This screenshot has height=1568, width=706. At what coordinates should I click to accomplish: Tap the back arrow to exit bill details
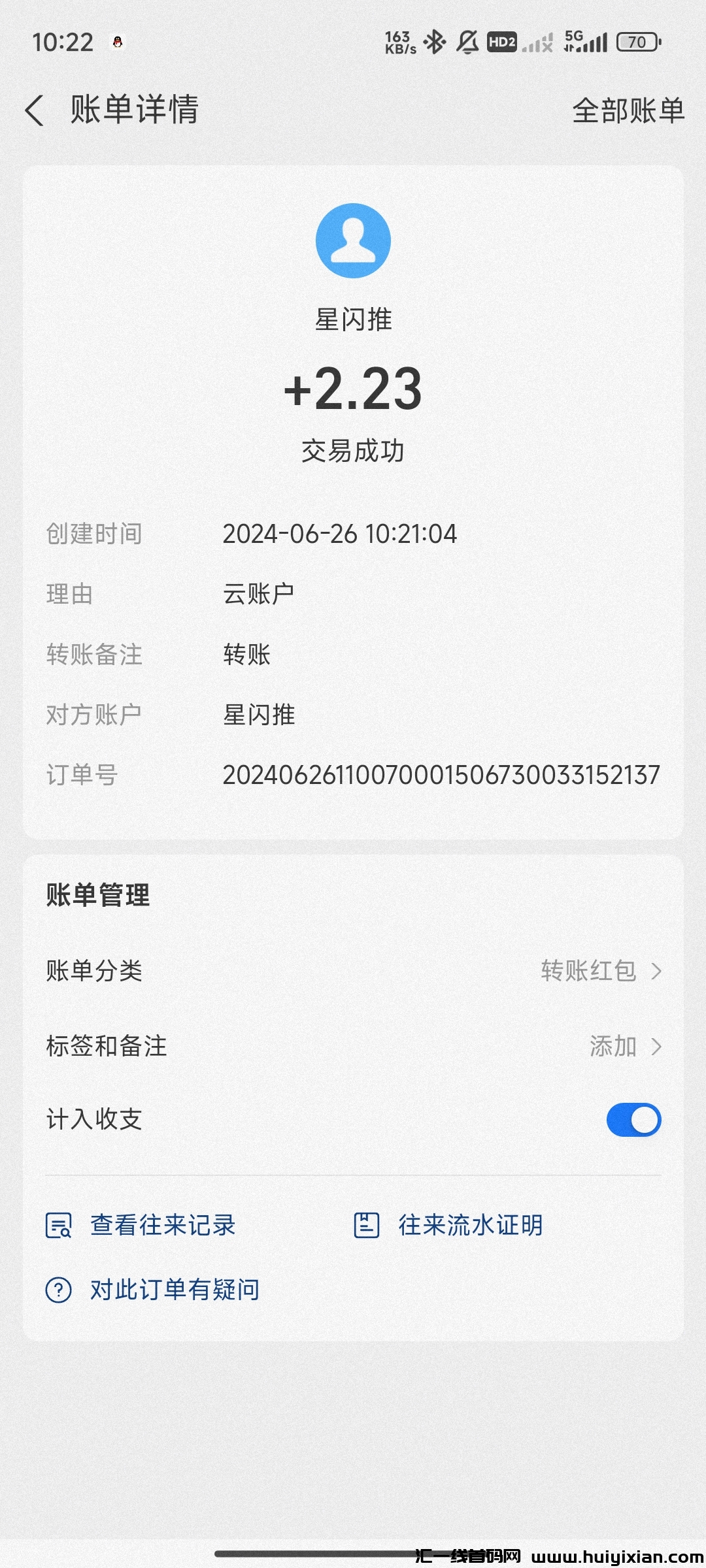click(x=35, y=111)
